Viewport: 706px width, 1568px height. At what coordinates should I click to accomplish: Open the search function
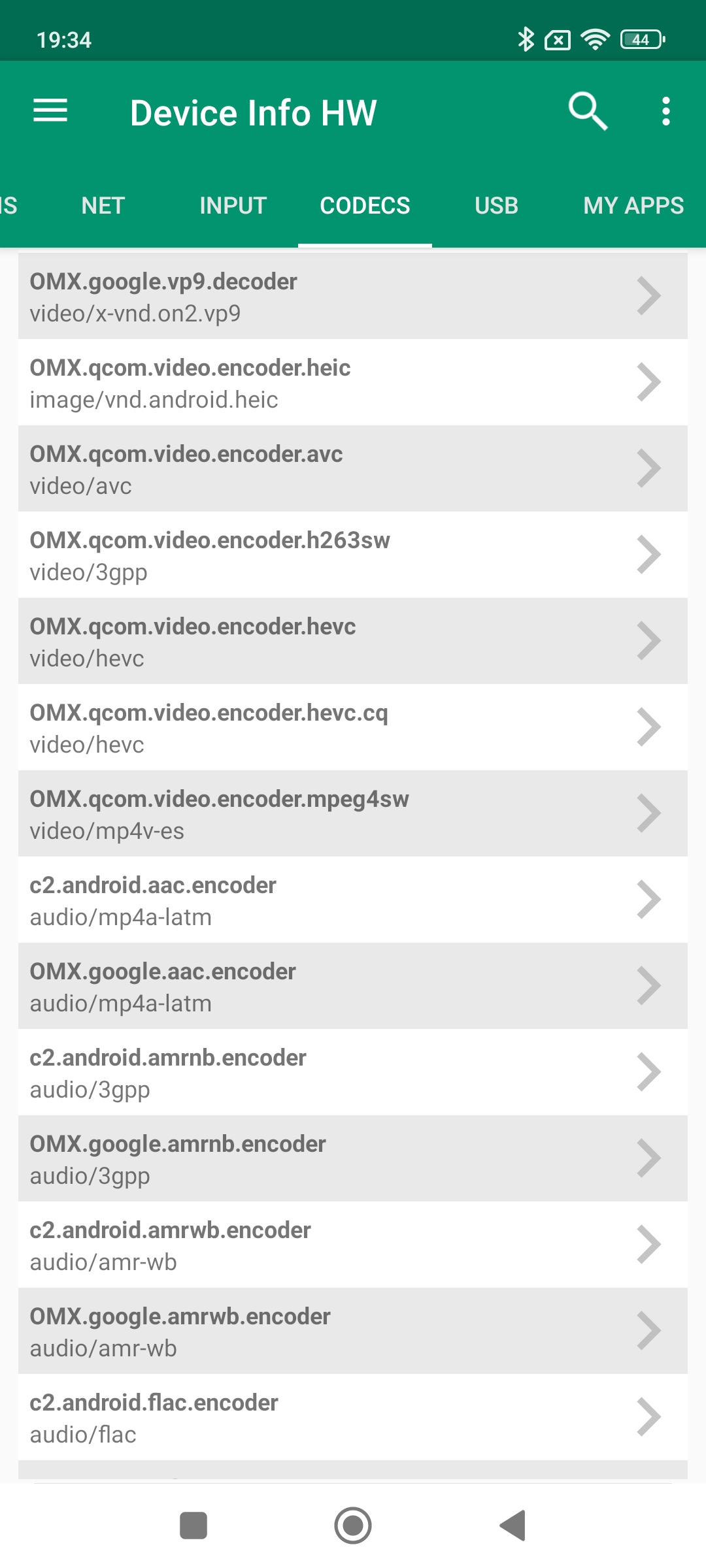click(x=588, y=111)
